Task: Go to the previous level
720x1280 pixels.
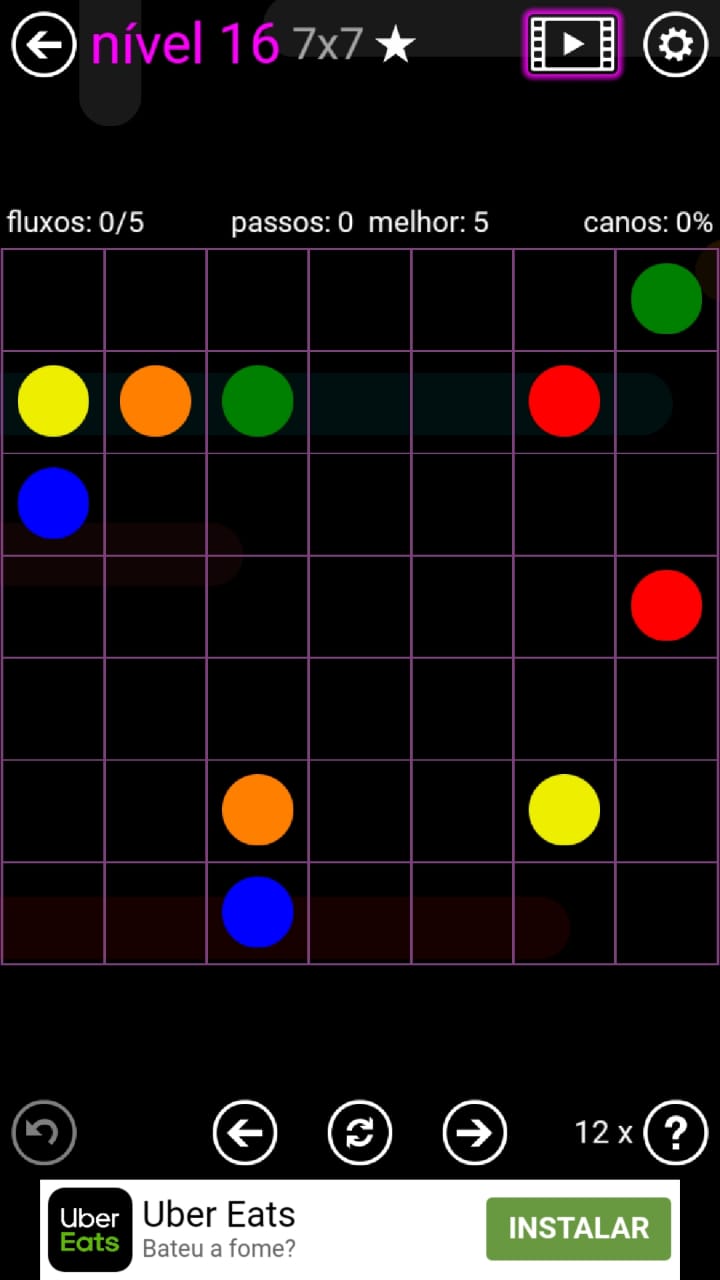Action: 245,1132
